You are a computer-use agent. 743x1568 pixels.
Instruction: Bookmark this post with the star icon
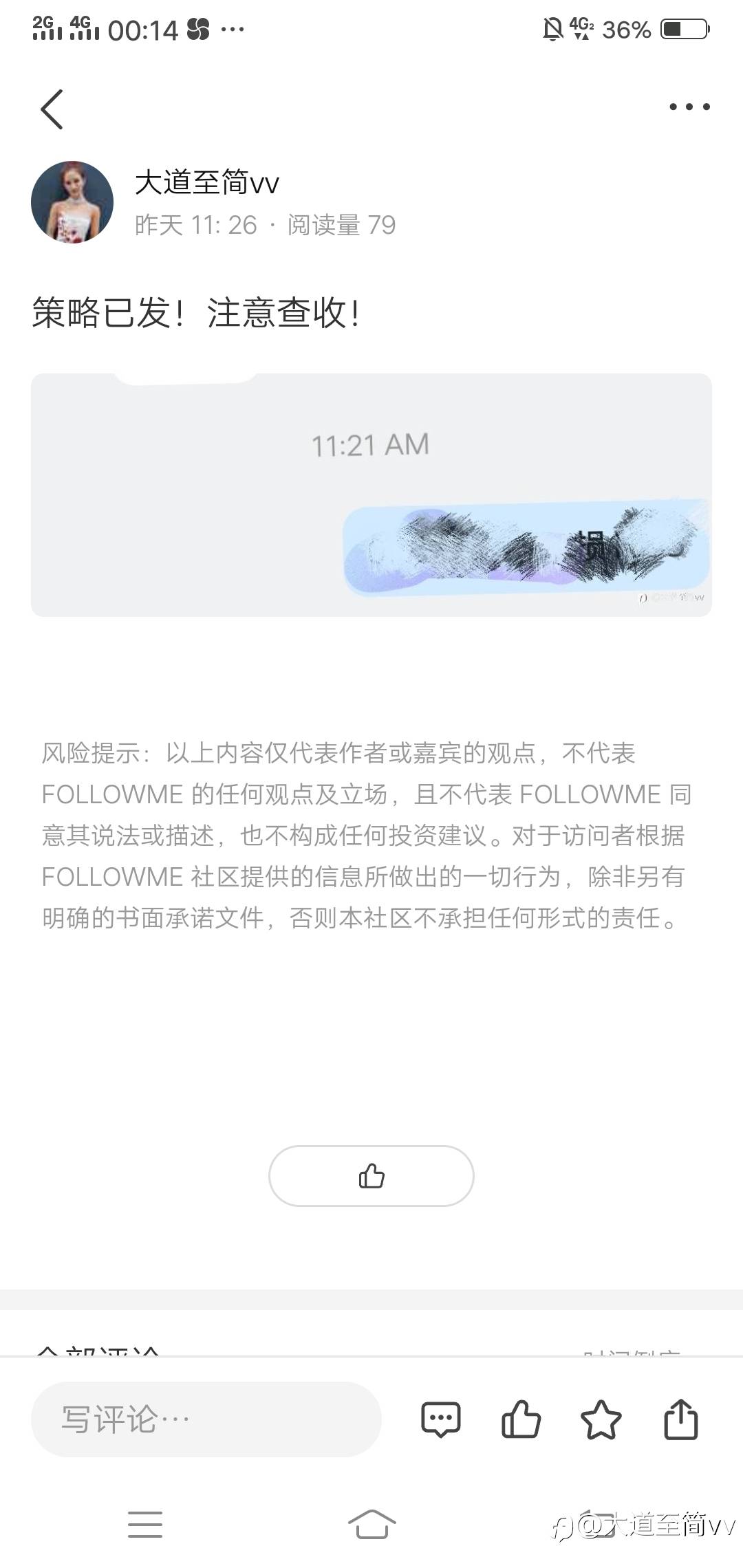click(601, 1419)
